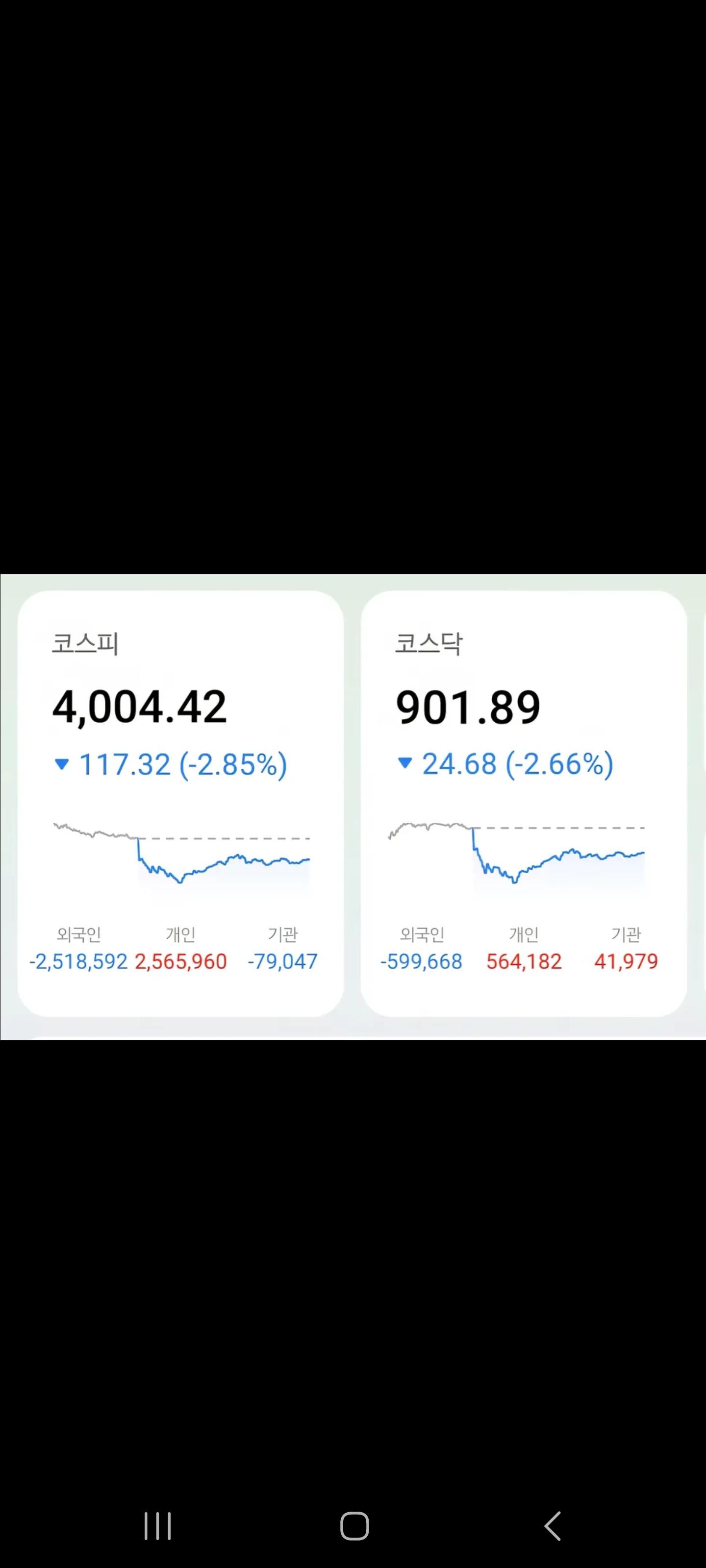Return to the home screen
Screen dimensions: 706x1568
click(354, 1526)
